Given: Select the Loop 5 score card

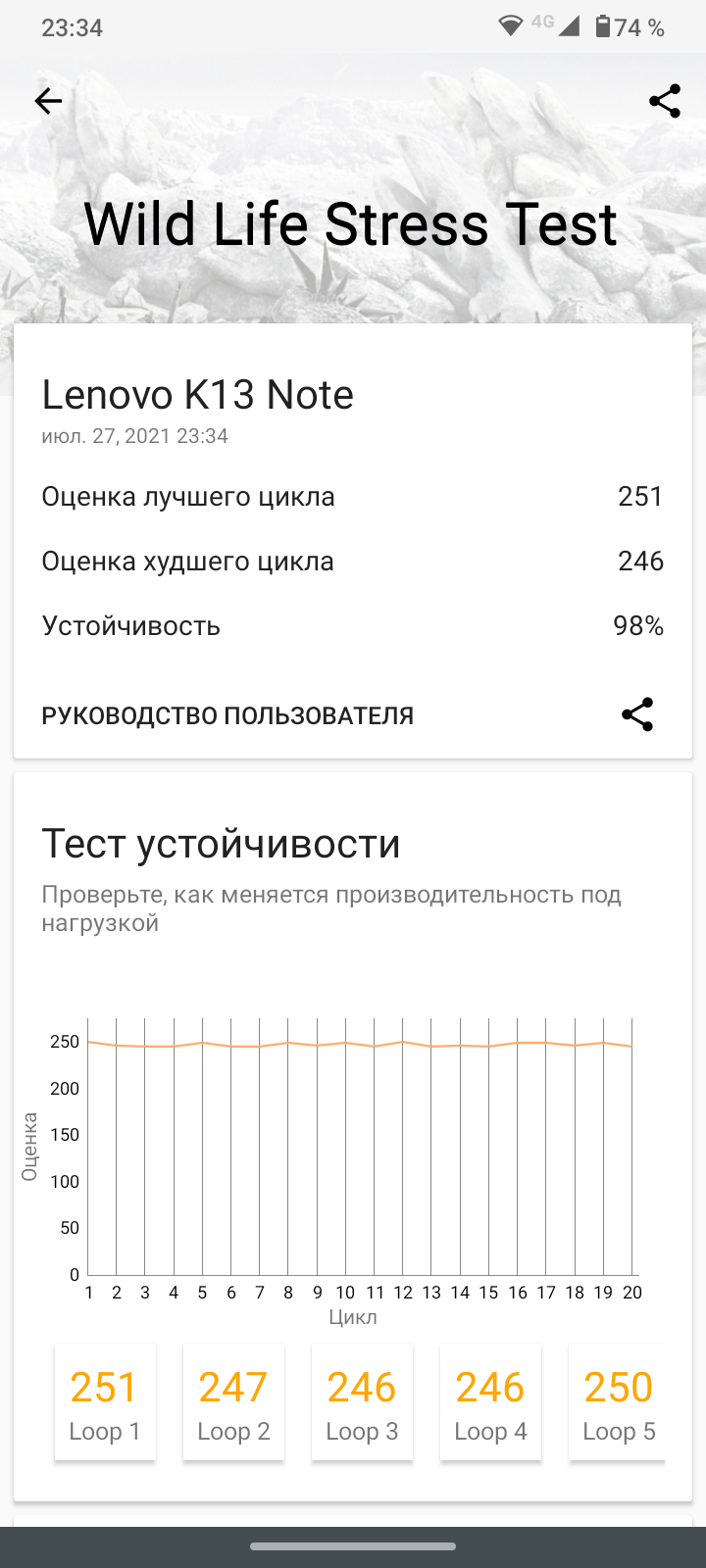Looking at the screenshot, I should 618,1402.
